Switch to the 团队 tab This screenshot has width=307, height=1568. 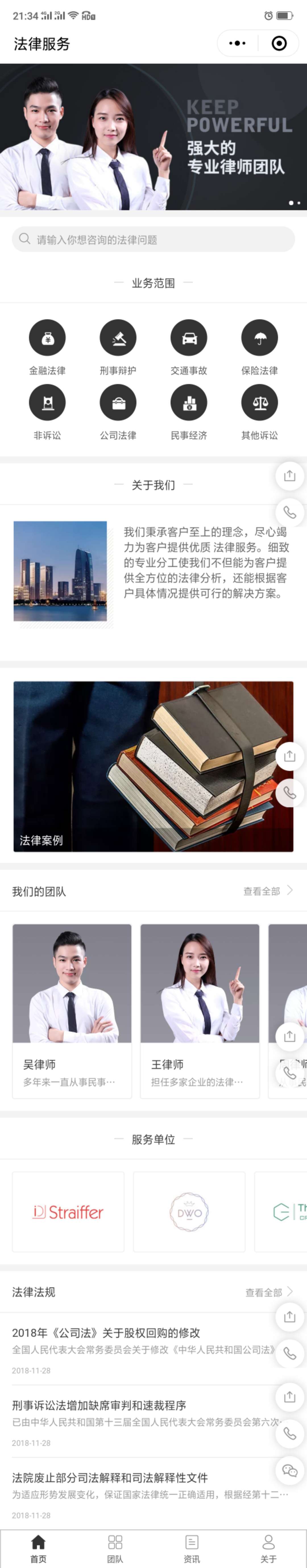coord(115,1548)
